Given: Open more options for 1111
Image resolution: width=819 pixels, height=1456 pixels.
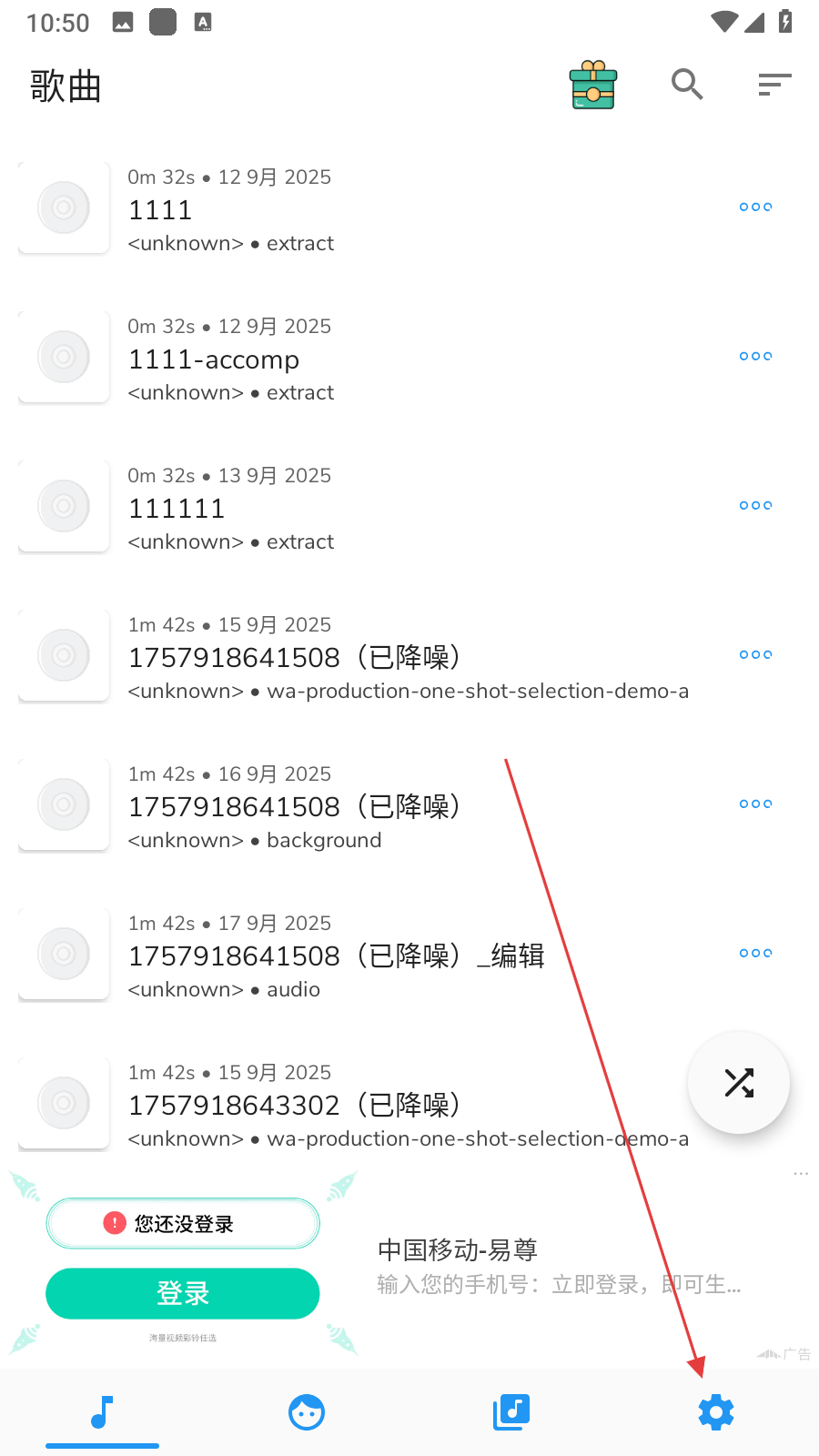Looking at the screenshot, I should (x=755, y=207).
